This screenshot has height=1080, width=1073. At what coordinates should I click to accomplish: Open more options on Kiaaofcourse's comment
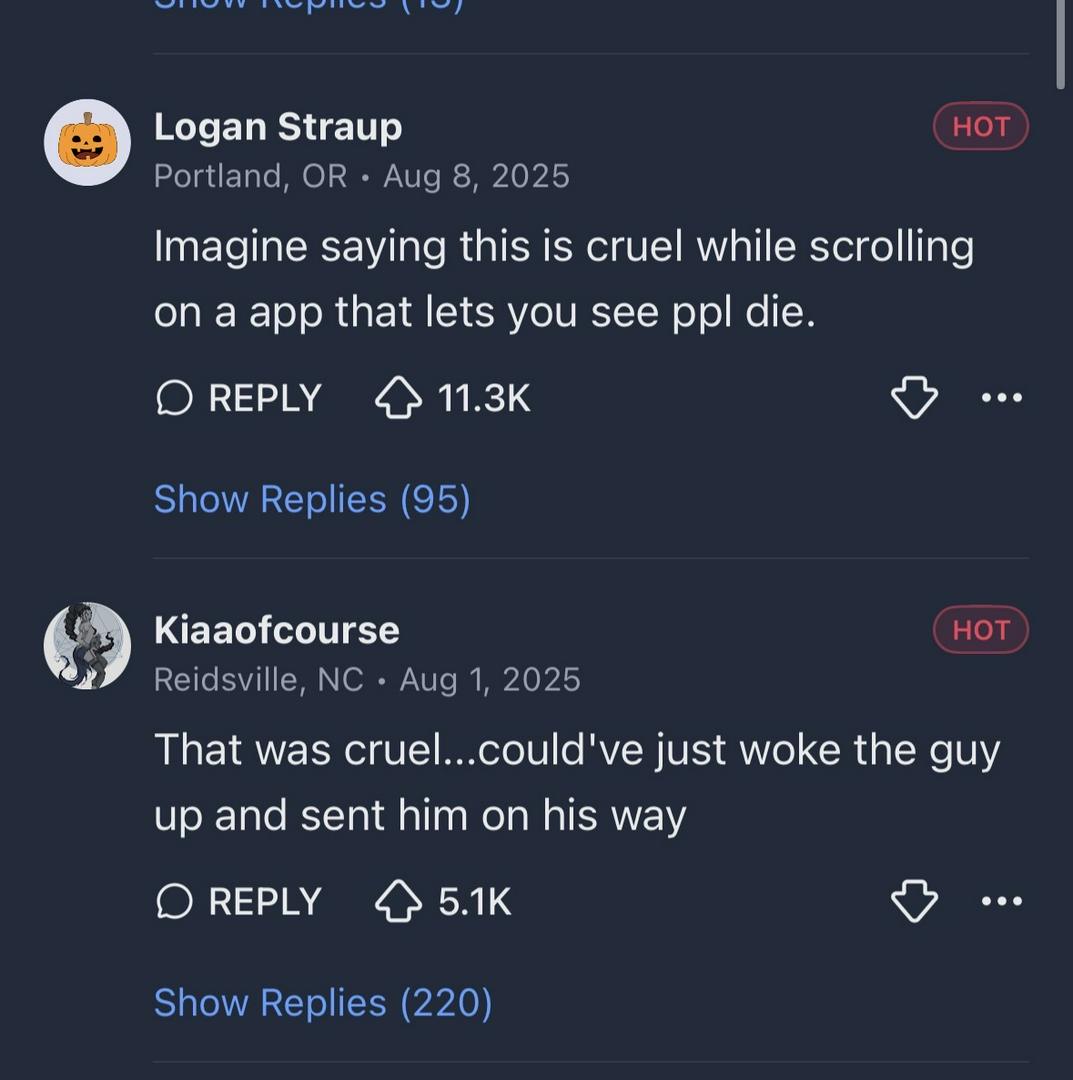1001,902
